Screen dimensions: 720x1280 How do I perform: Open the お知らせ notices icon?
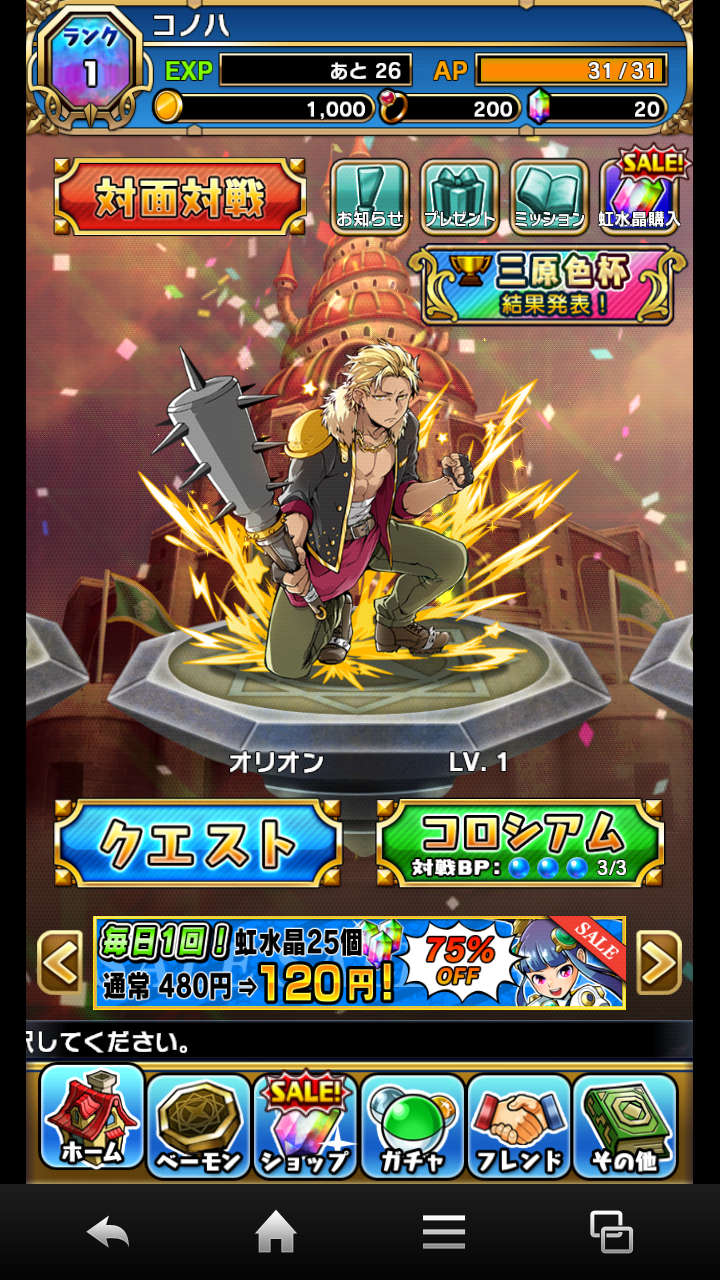tap(369, 196)
